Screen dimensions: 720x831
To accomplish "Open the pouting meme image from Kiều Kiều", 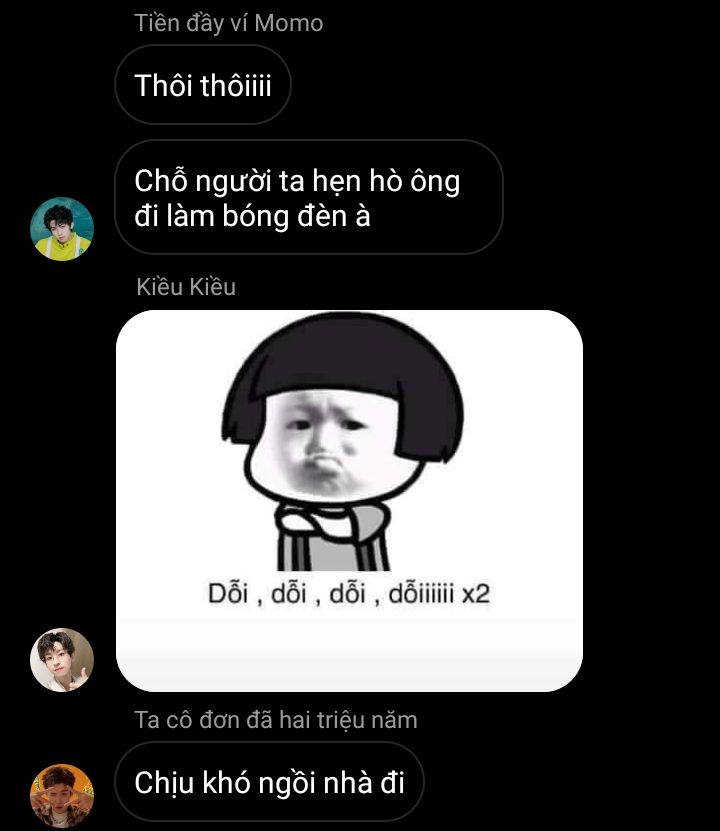I will [349, 500].
